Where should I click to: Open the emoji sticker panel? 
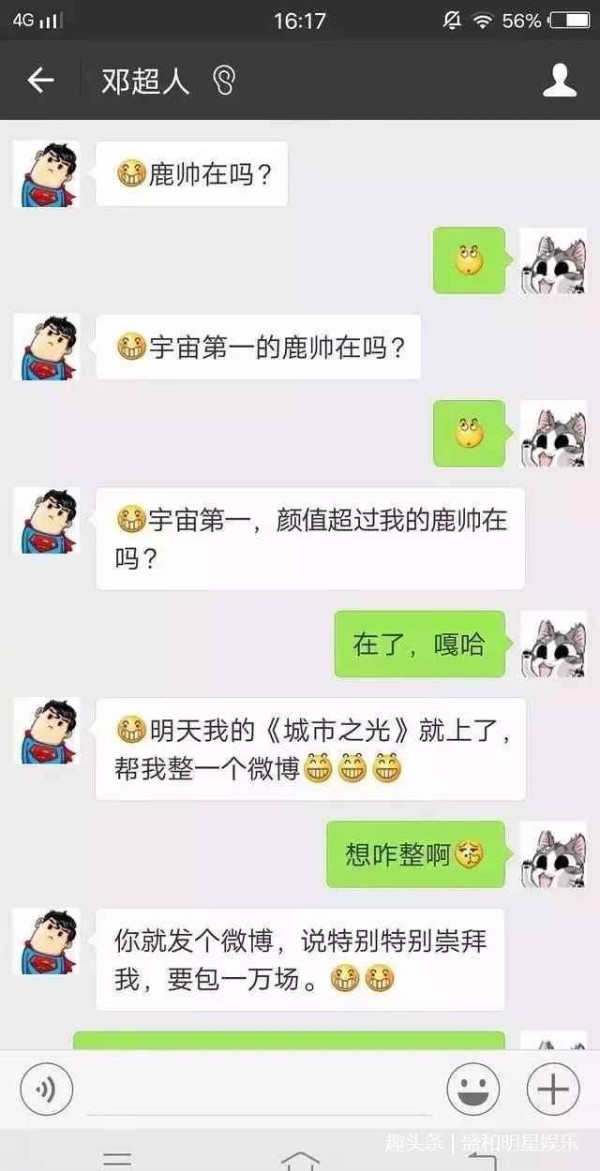pyautogui.click(x=473, y=1090)
